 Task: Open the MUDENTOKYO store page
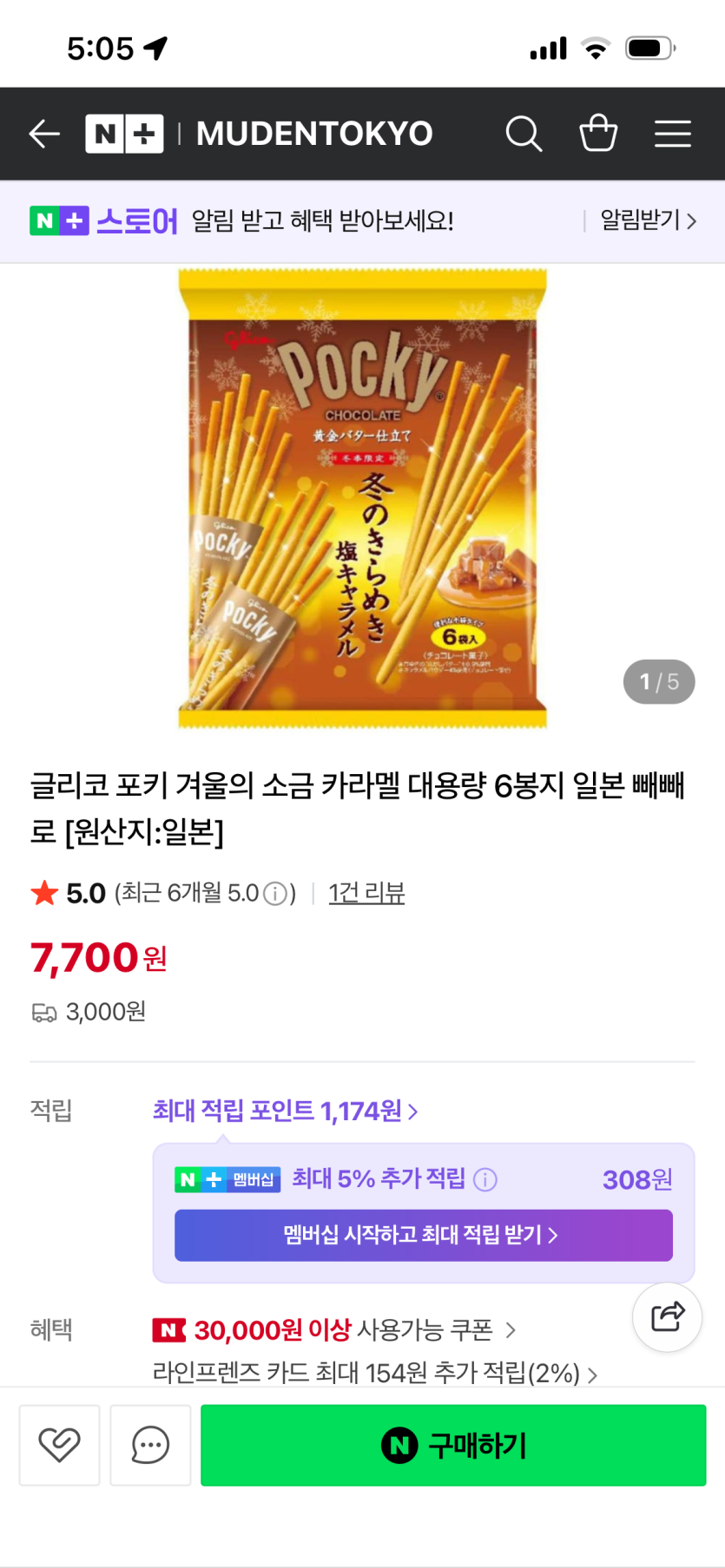314,134
